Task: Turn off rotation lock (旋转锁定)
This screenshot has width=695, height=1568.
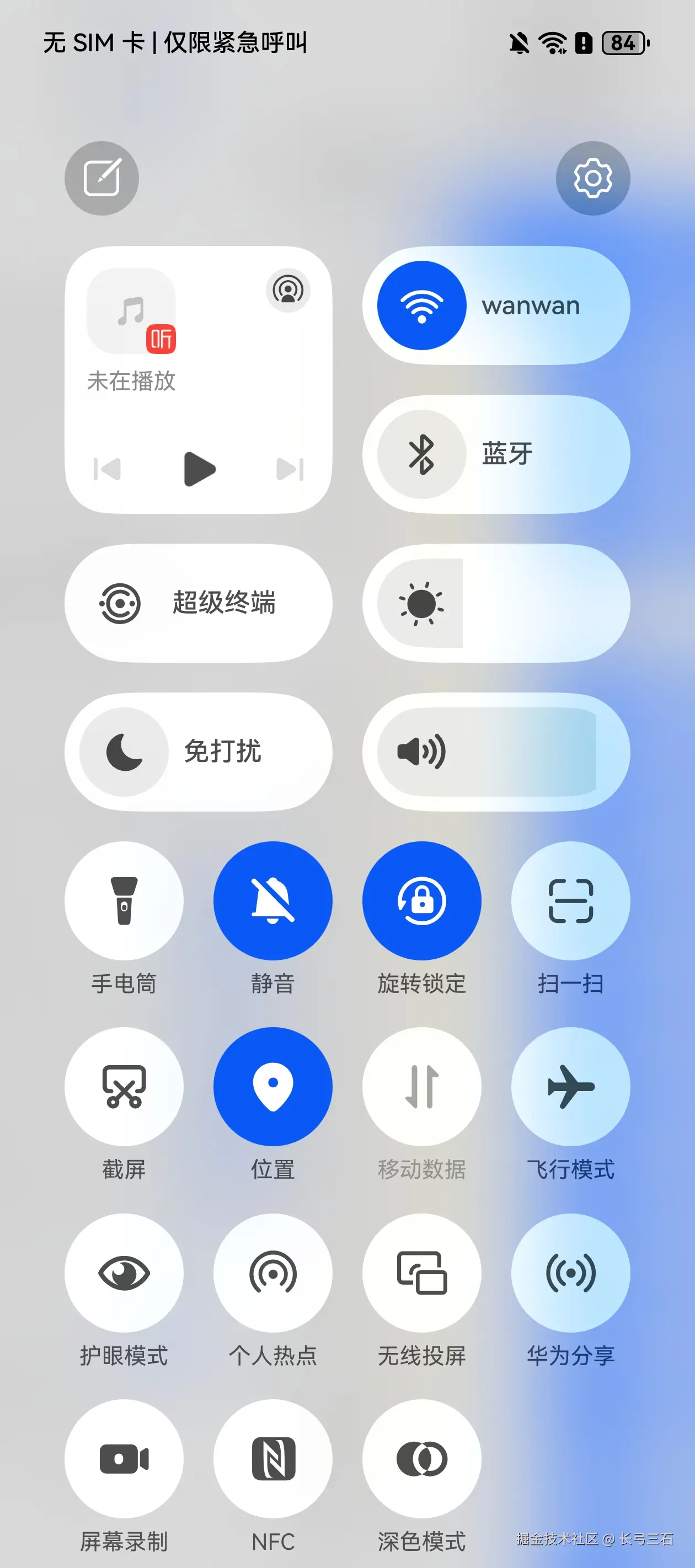Action: pos(421,901)
